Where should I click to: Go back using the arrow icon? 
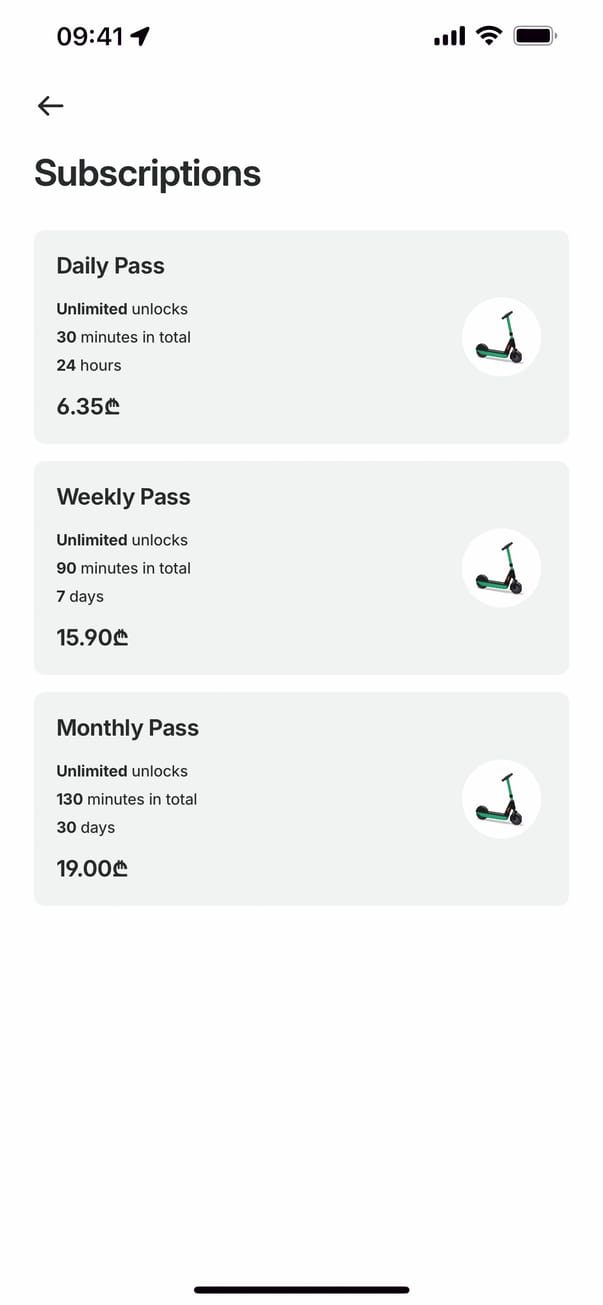50,105
